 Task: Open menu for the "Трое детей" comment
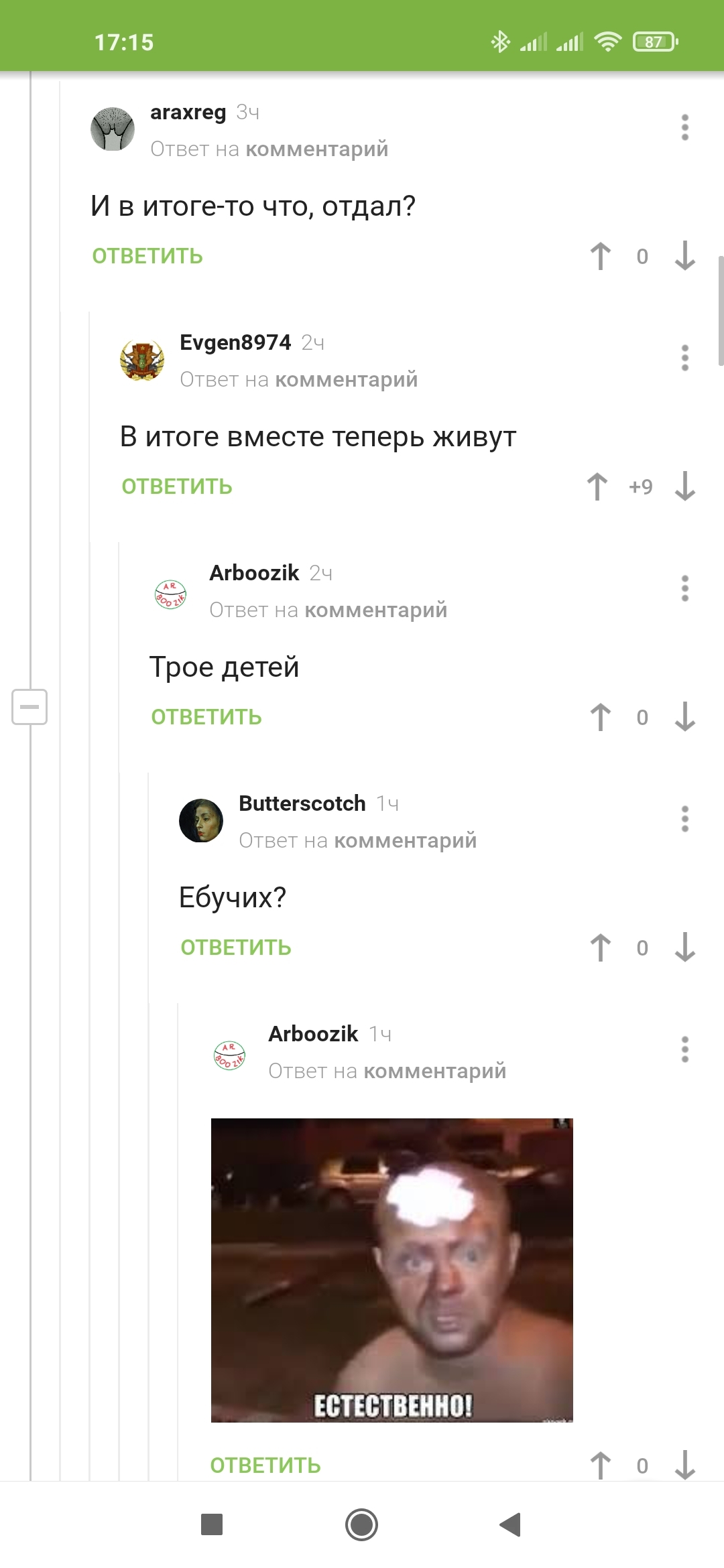(x=684, y=588)
